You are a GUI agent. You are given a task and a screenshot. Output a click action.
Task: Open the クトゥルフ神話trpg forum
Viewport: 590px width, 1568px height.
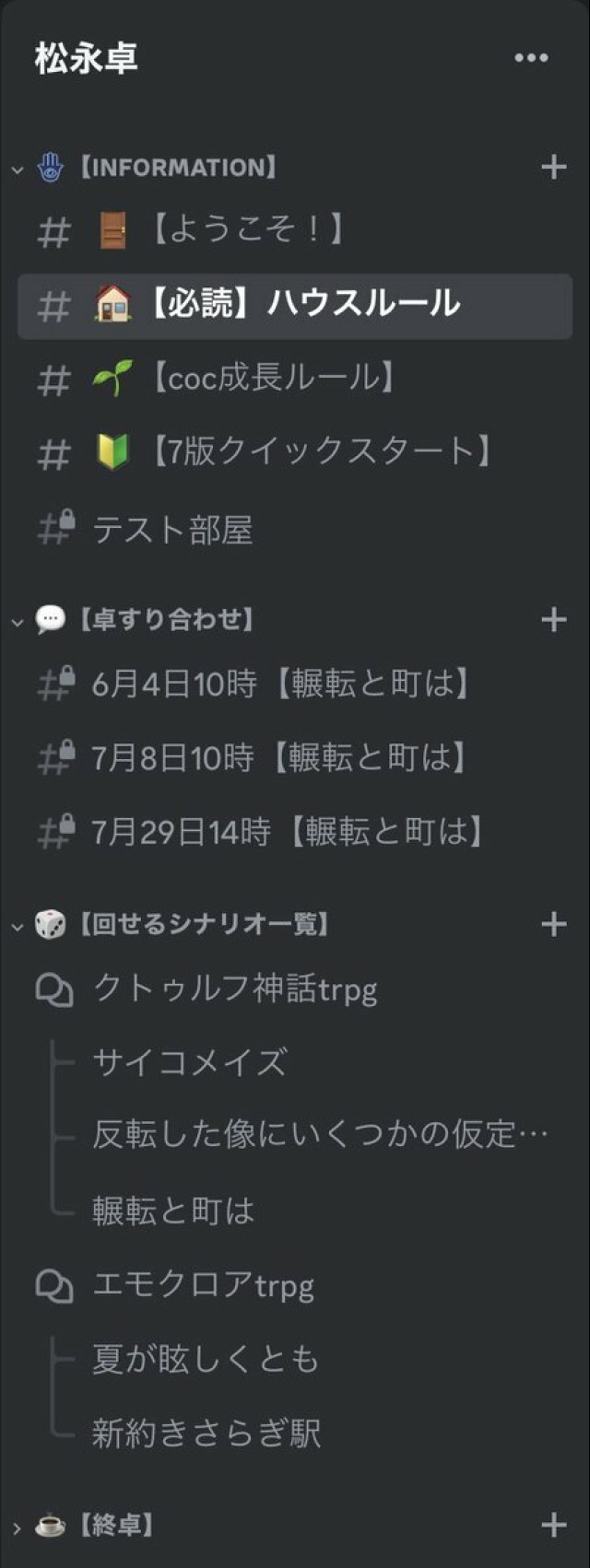tap(235, 989)
